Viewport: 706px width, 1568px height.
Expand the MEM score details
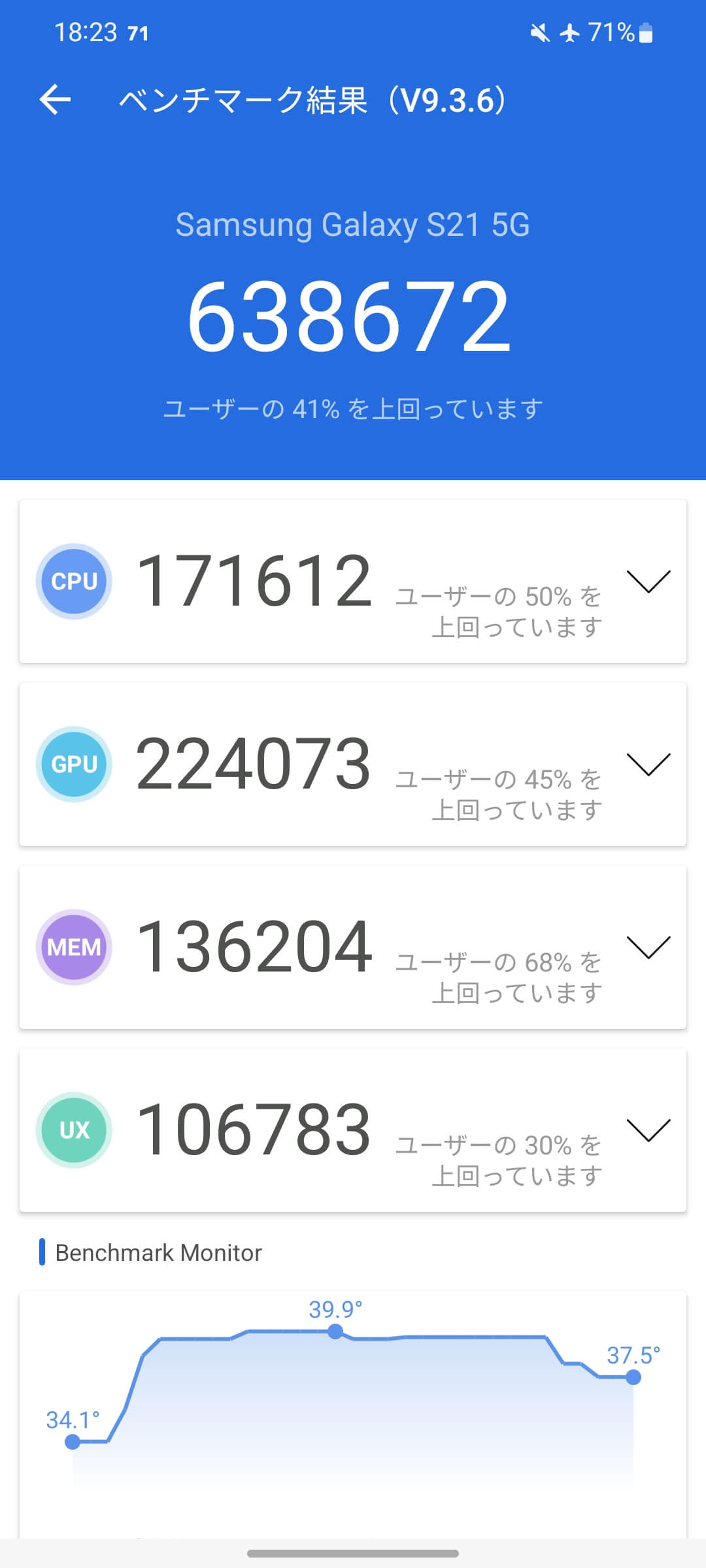click(648, 947)
